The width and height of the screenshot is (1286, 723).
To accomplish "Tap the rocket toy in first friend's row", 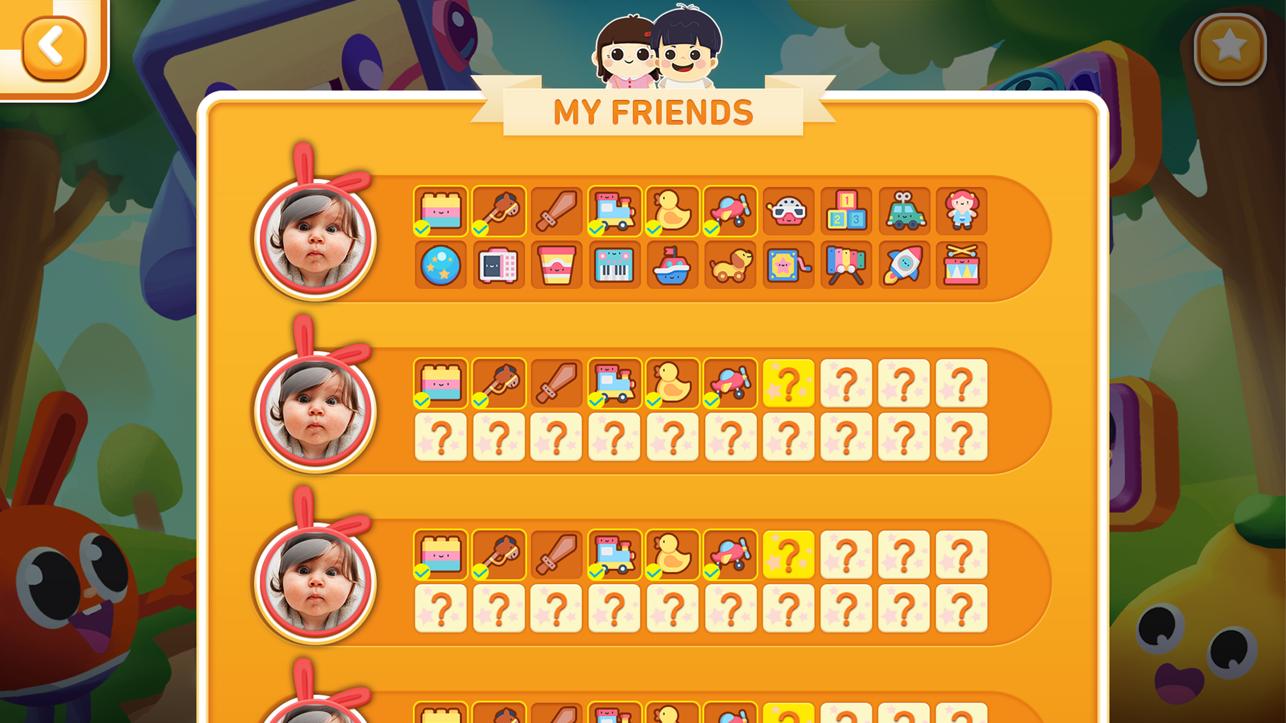I will pyautogui.click(x=903, y=265).
